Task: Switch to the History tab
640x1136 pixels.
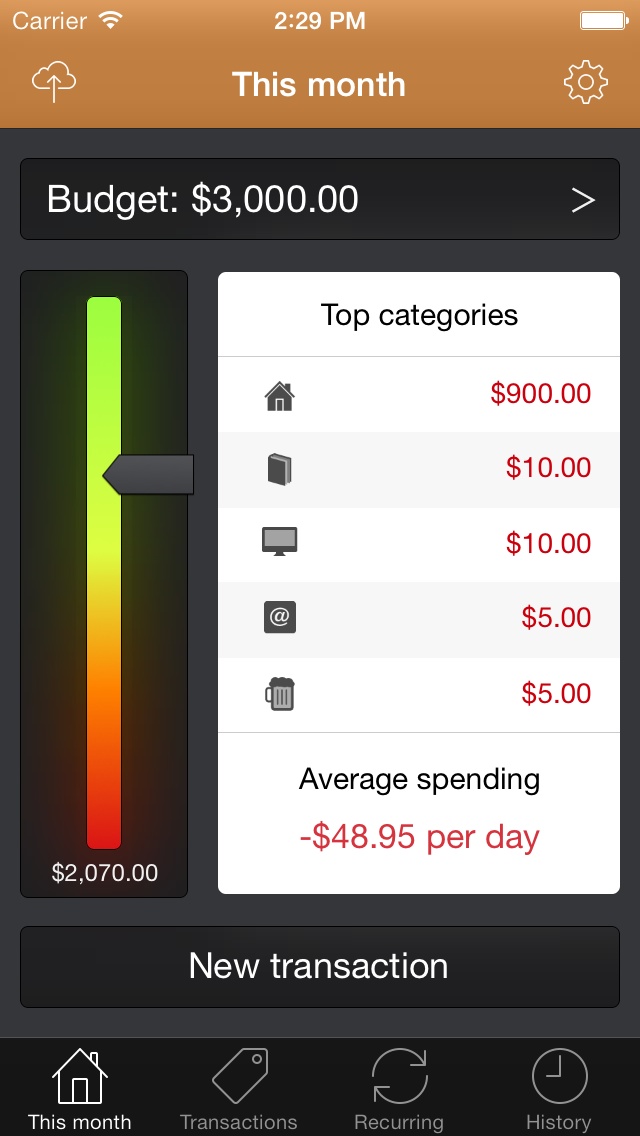Action: [x=559, y=1088]
